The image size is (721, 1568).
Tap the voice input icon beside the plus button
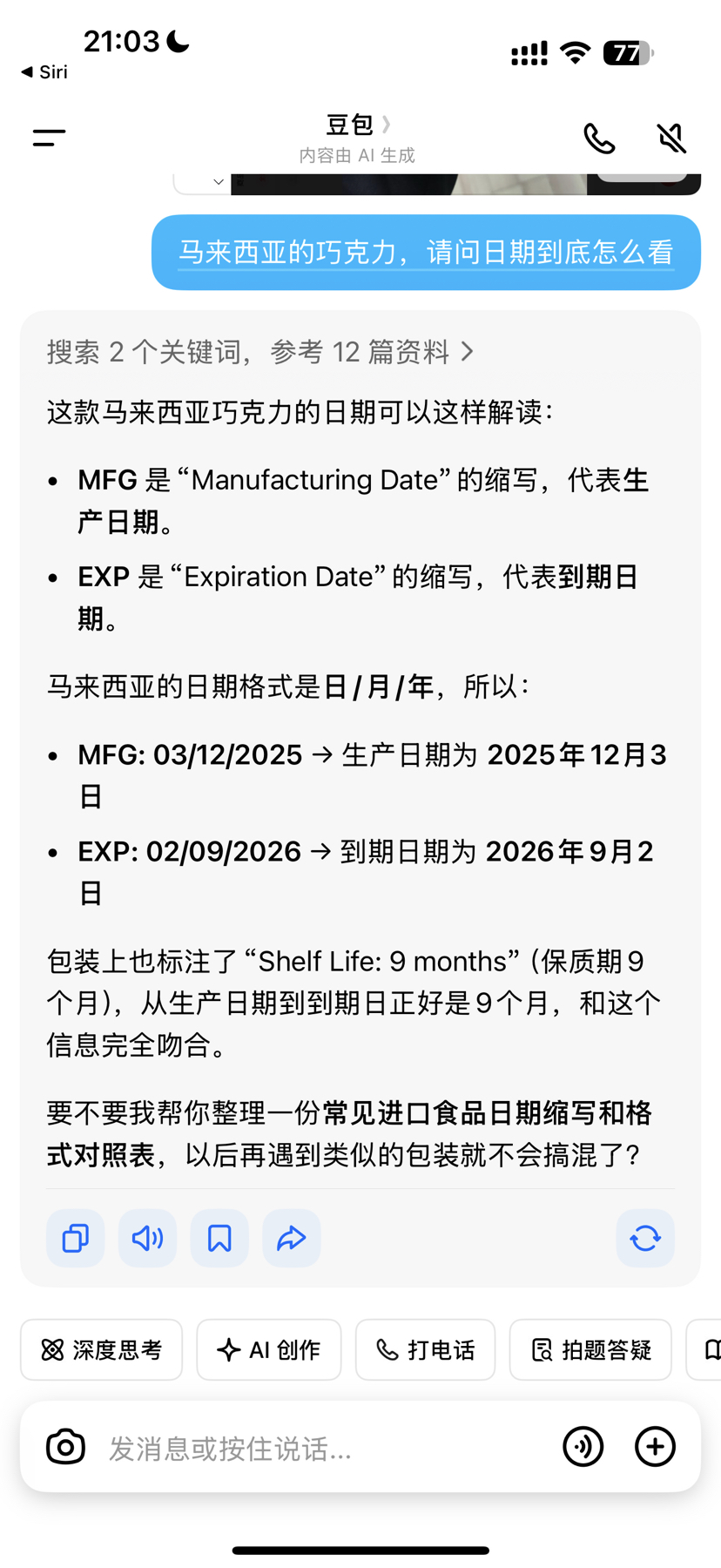pos(583,1446)
